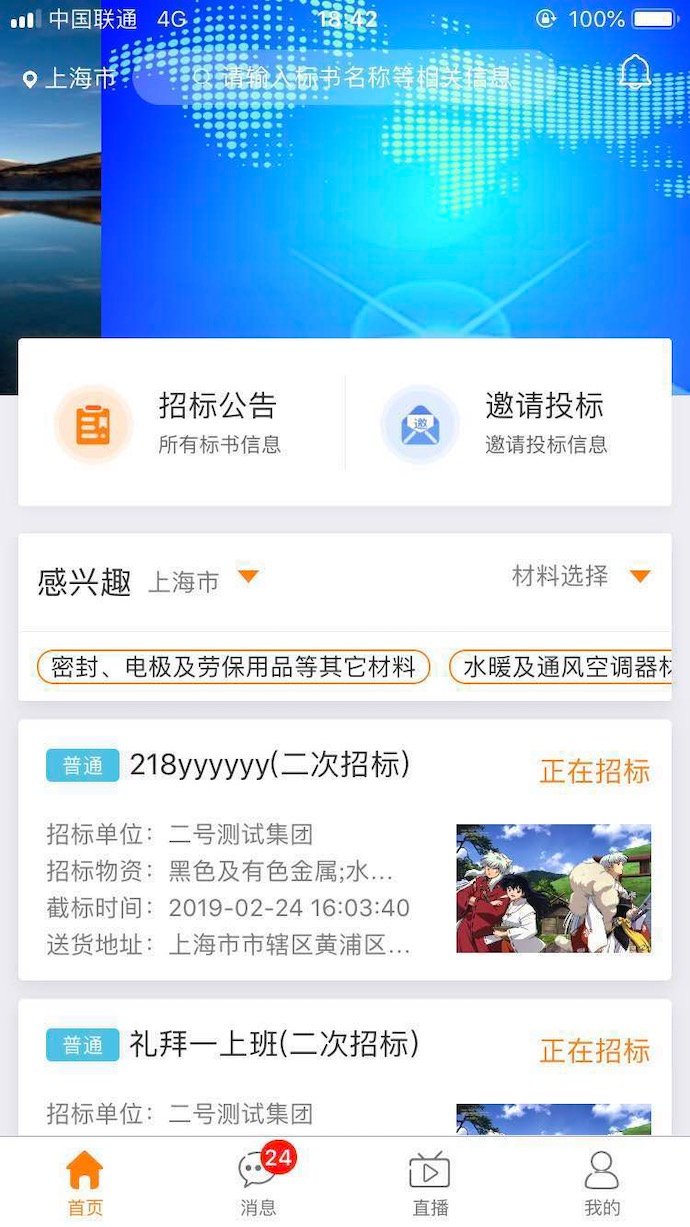Change the city from 上海市 in the top bar
Image resolution: width=690 pixels, height=1227 pixels.
coord(70,79)
